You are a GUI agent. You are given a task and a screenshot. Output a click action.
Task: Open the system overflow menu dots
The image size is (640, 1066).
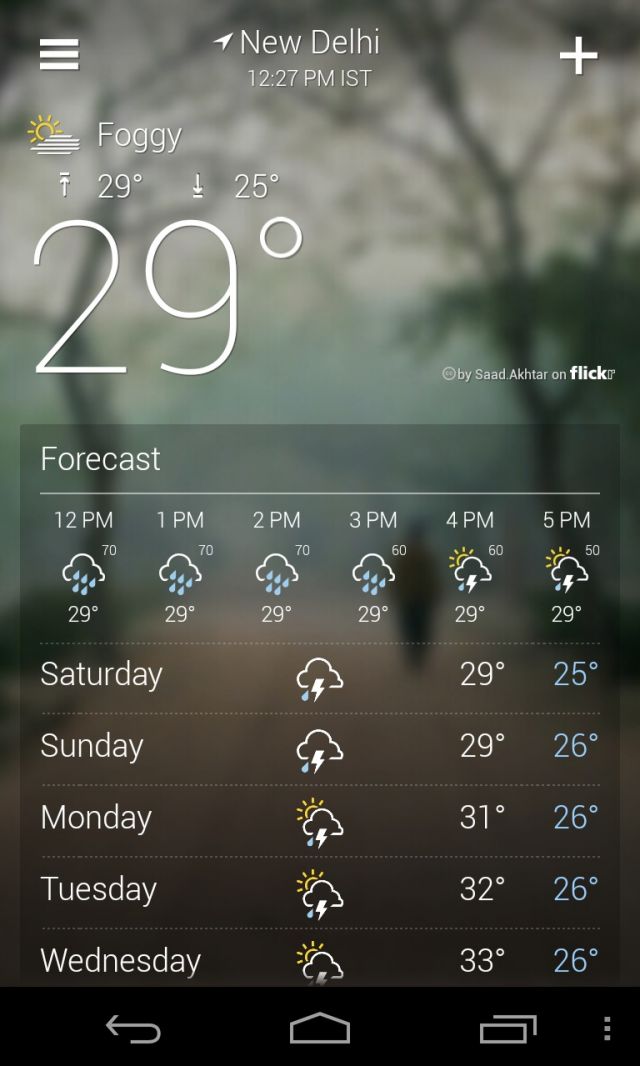click(606, 1028)
